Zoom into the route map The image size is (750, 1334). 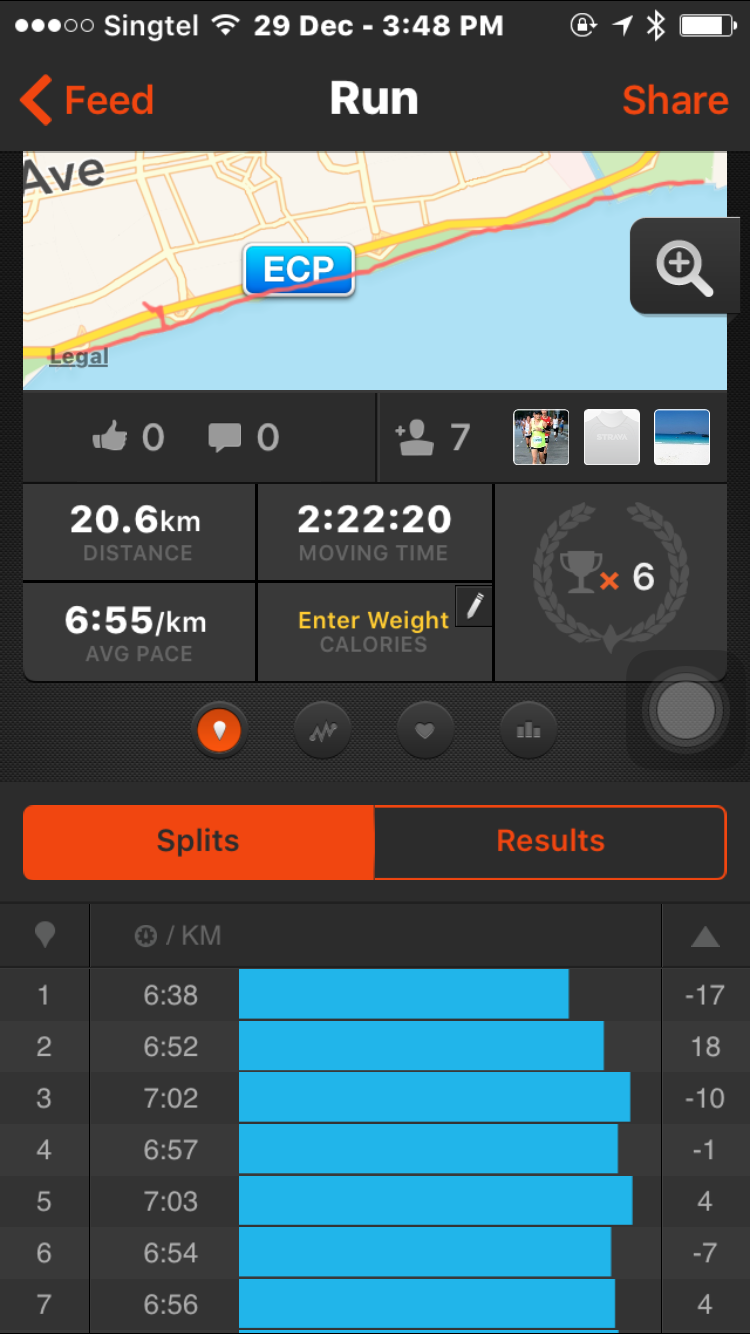(x=683, y=266)
